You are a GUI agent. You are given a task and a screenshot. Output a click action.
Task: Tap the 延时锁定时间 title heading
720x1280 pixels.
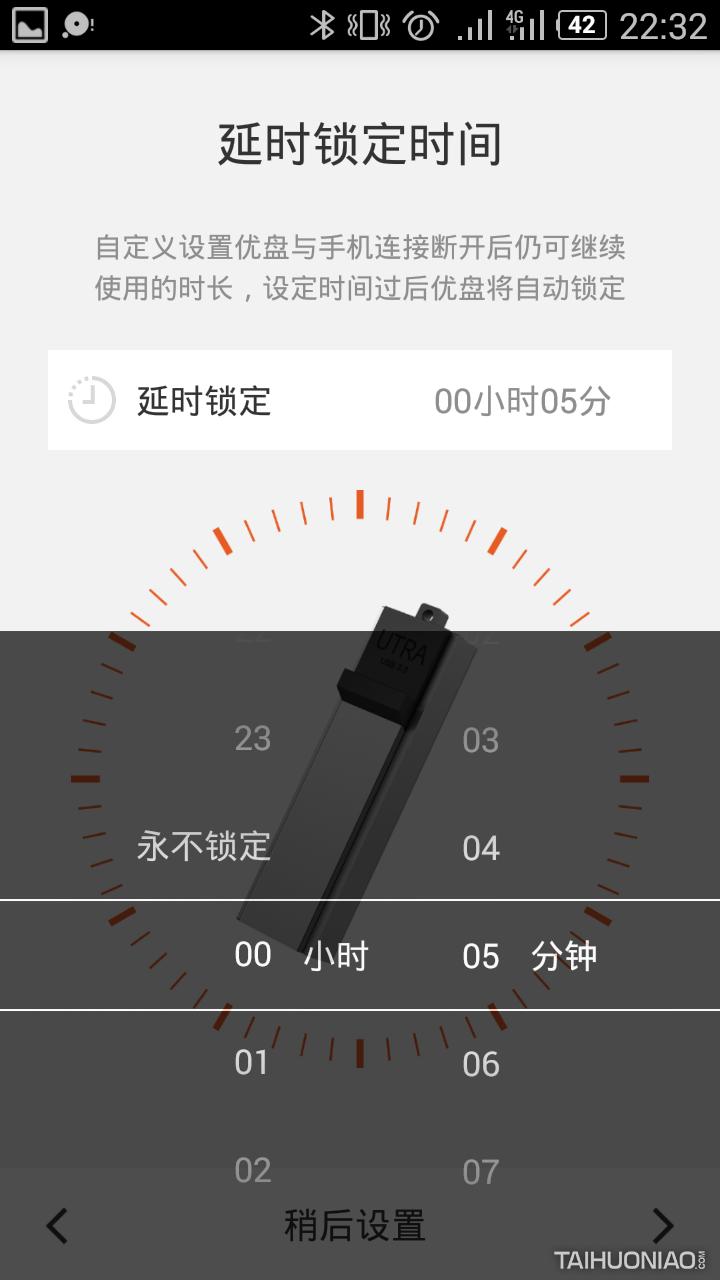pyautogui.click(x=360, y=143)
